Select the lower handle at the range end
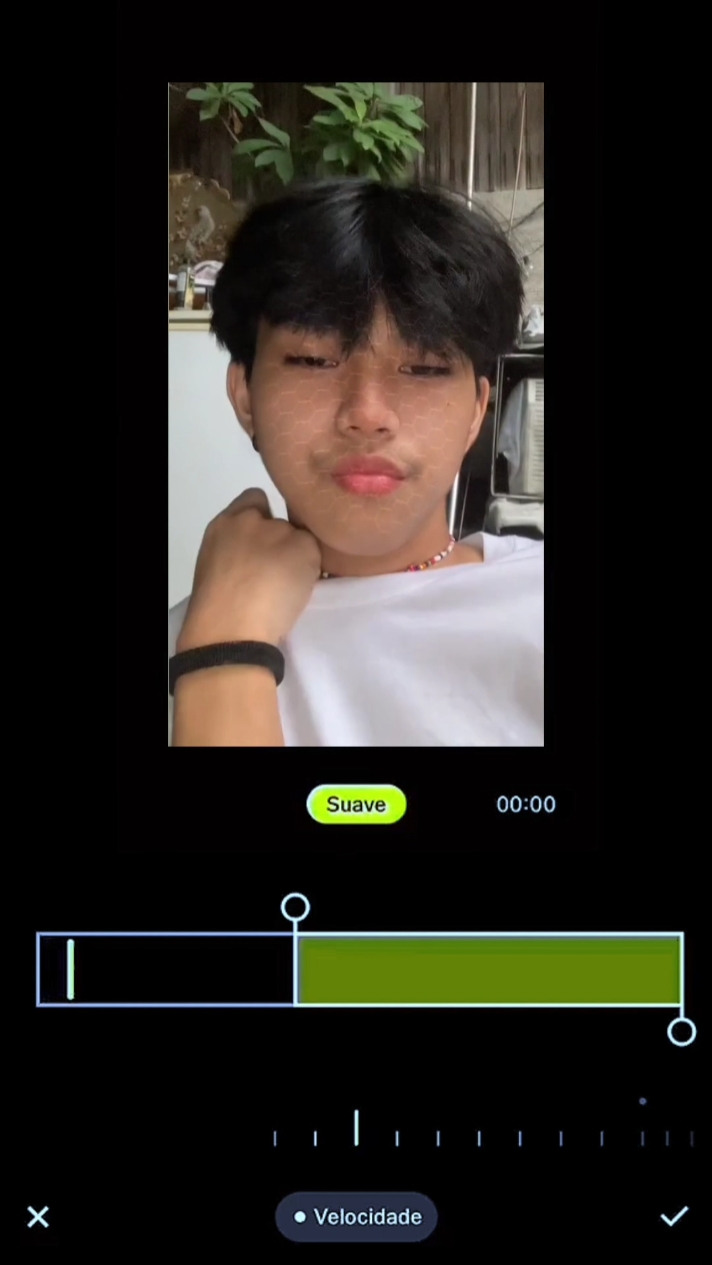Image resolution: width=712 pixels, height=1265 pixels. (682, 1032)
